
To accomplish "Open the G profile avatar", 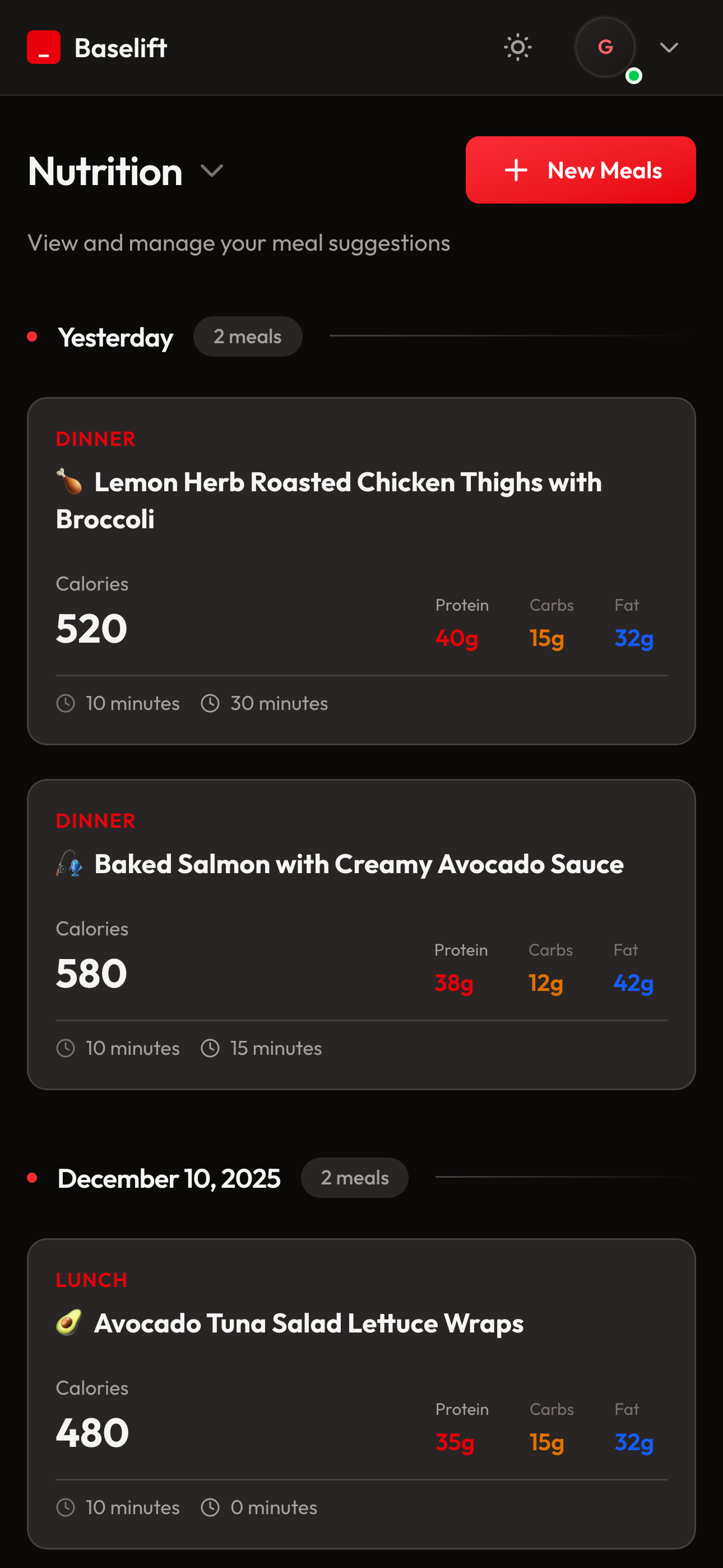I will coord(604,48).
